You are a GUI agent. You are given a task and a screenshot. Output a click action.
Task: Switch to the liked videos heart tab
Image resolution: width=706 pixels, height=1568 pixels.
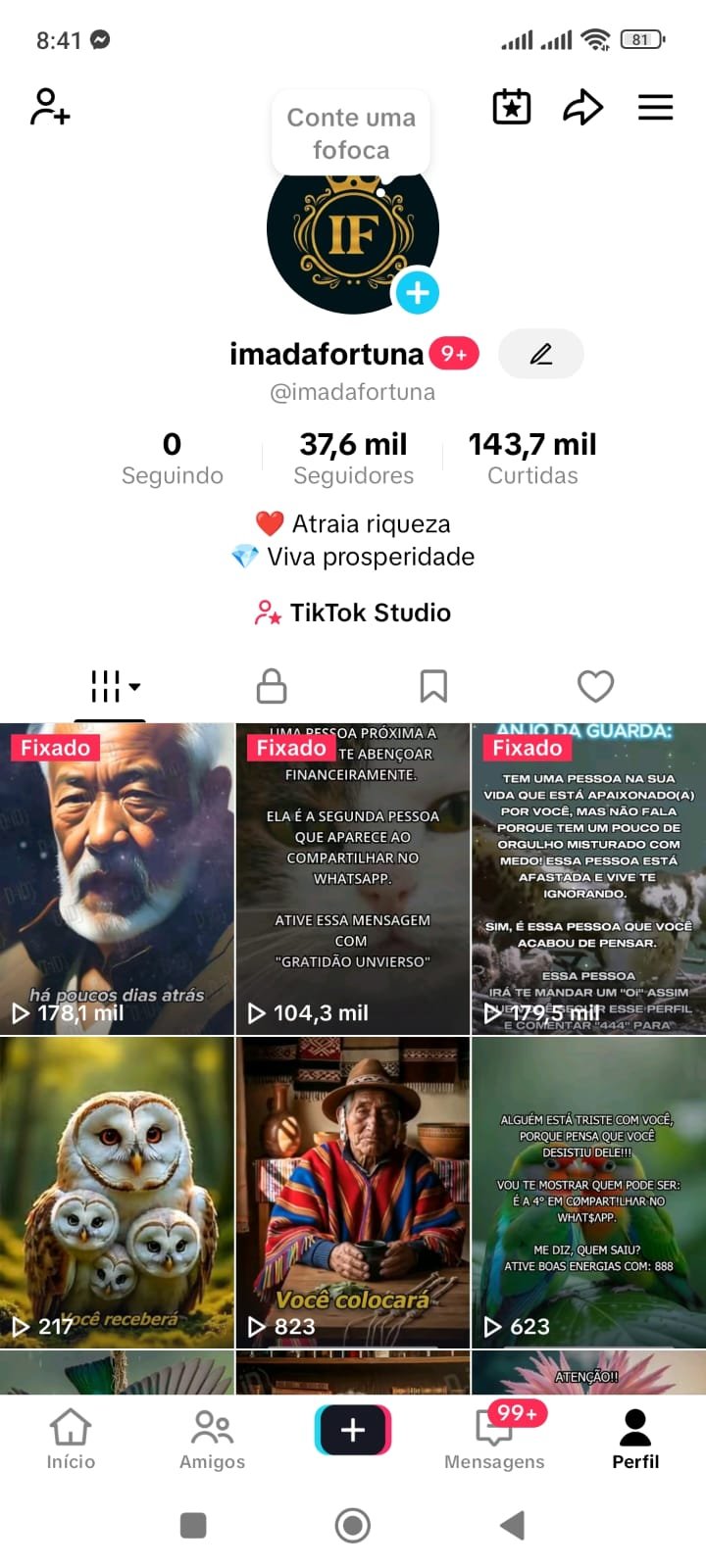click(x=595, y=686)
